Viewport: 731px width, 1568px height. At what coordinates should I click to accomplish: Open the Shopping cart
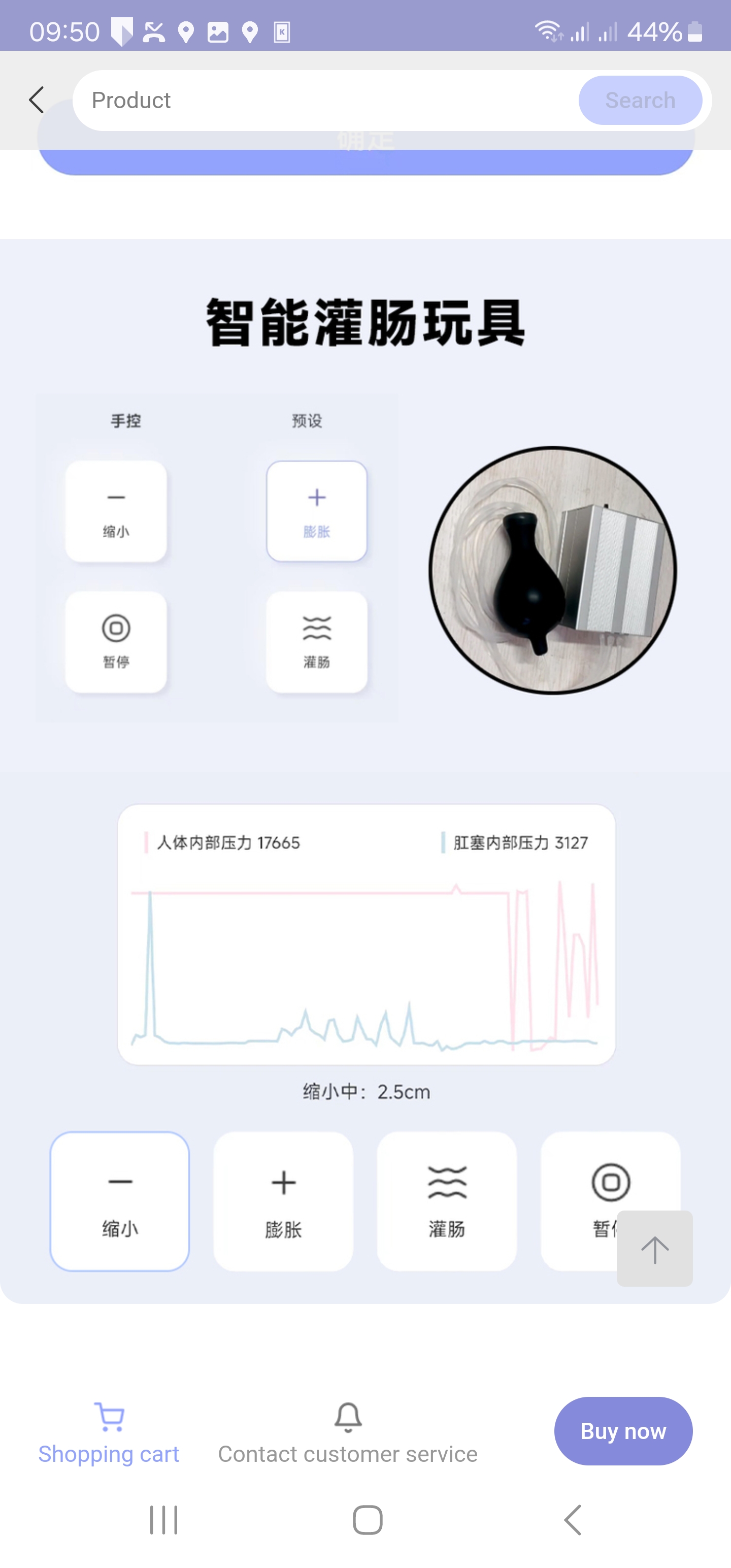[109, 1433]
